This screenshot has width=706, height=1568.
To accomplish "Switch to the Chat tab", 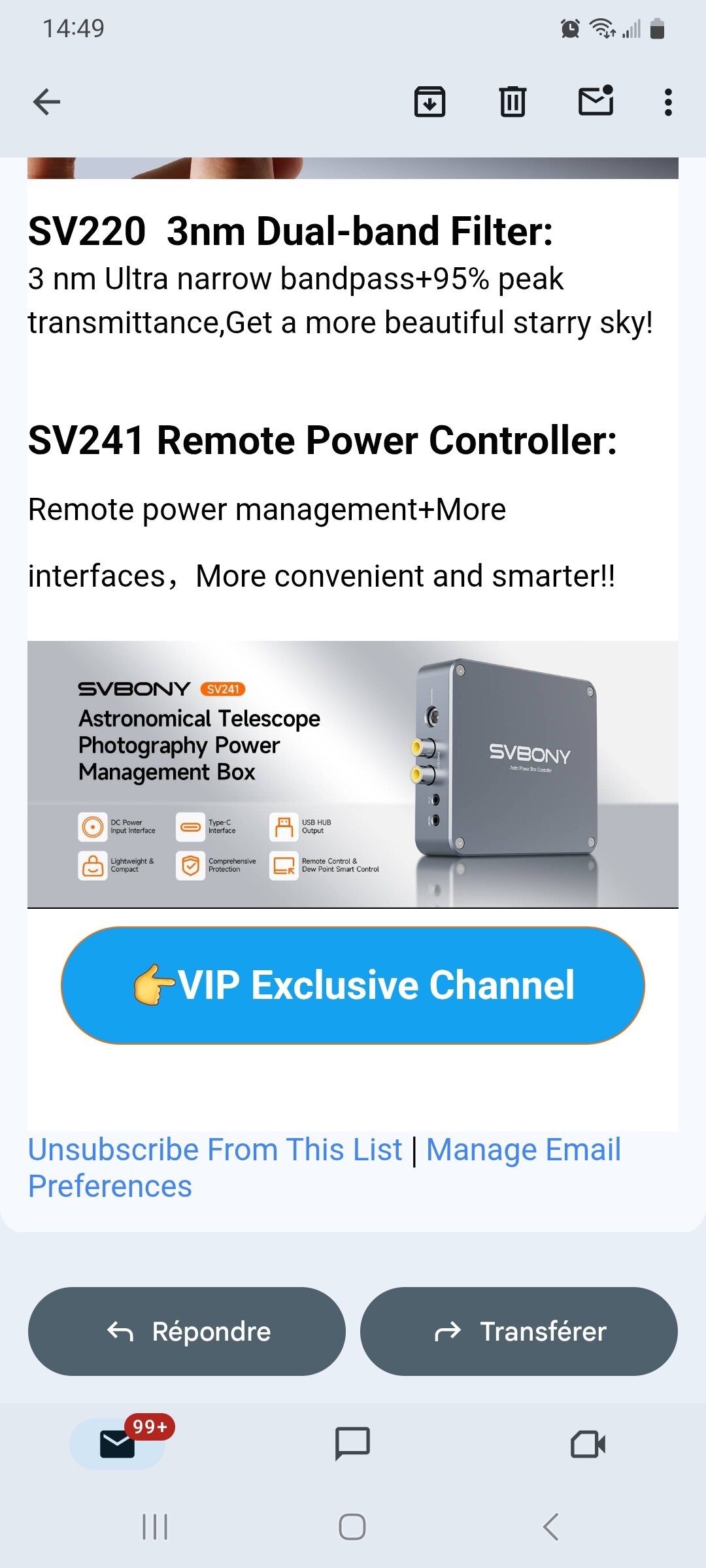I will click(x=352, y=1444).
